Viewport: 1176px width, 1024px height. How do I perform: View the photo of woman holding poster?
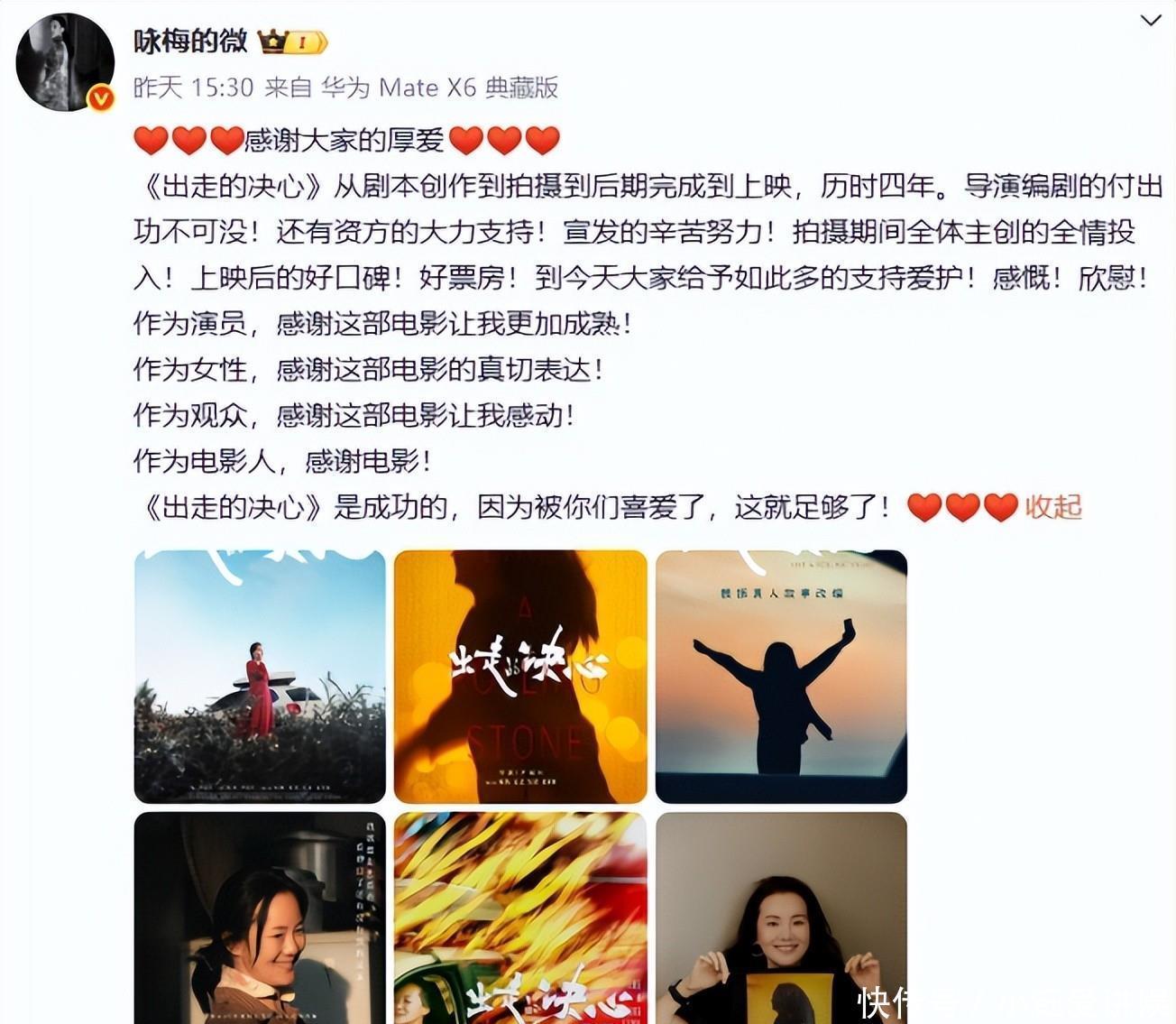pos(781,918)
